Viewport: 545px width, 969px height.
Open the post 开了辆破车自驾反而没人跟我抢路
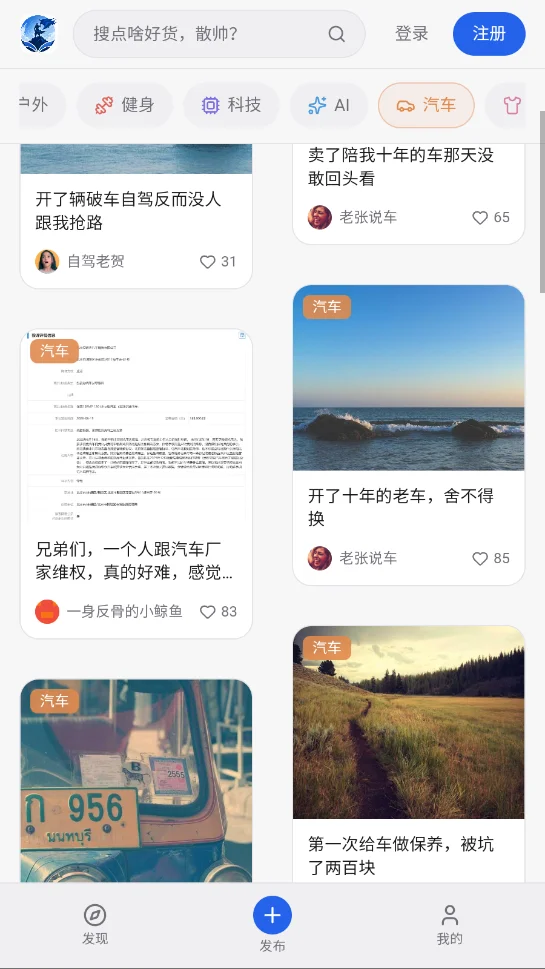pos(128,211)
